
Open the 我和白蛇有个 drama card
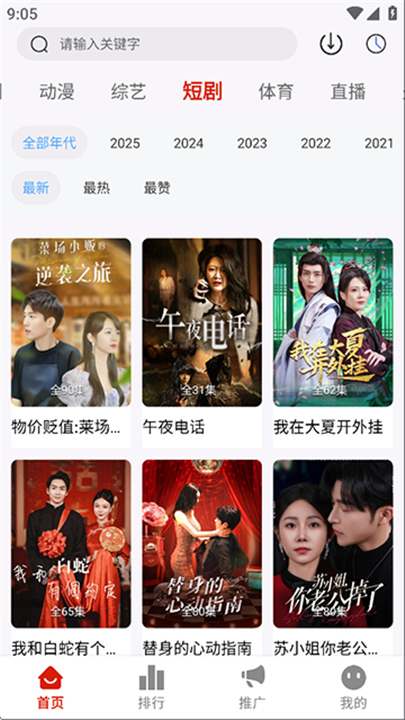pyautogui.click(x=71, y=557)
